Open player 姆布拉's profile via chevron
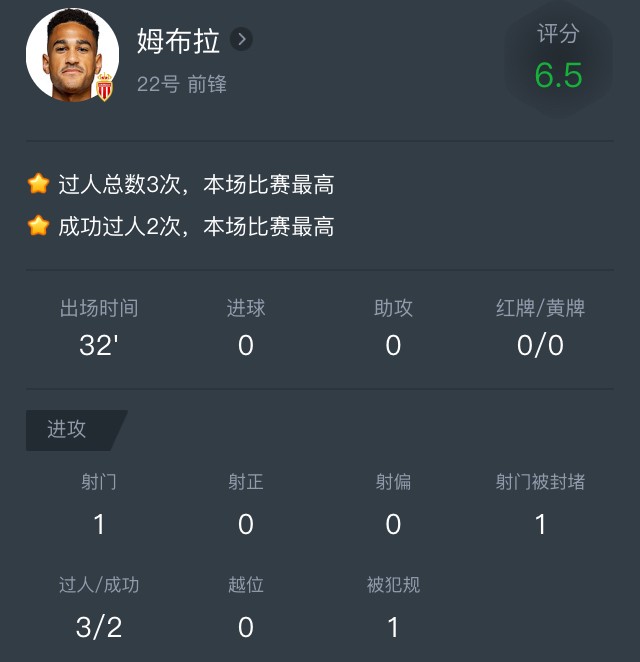 241,40
